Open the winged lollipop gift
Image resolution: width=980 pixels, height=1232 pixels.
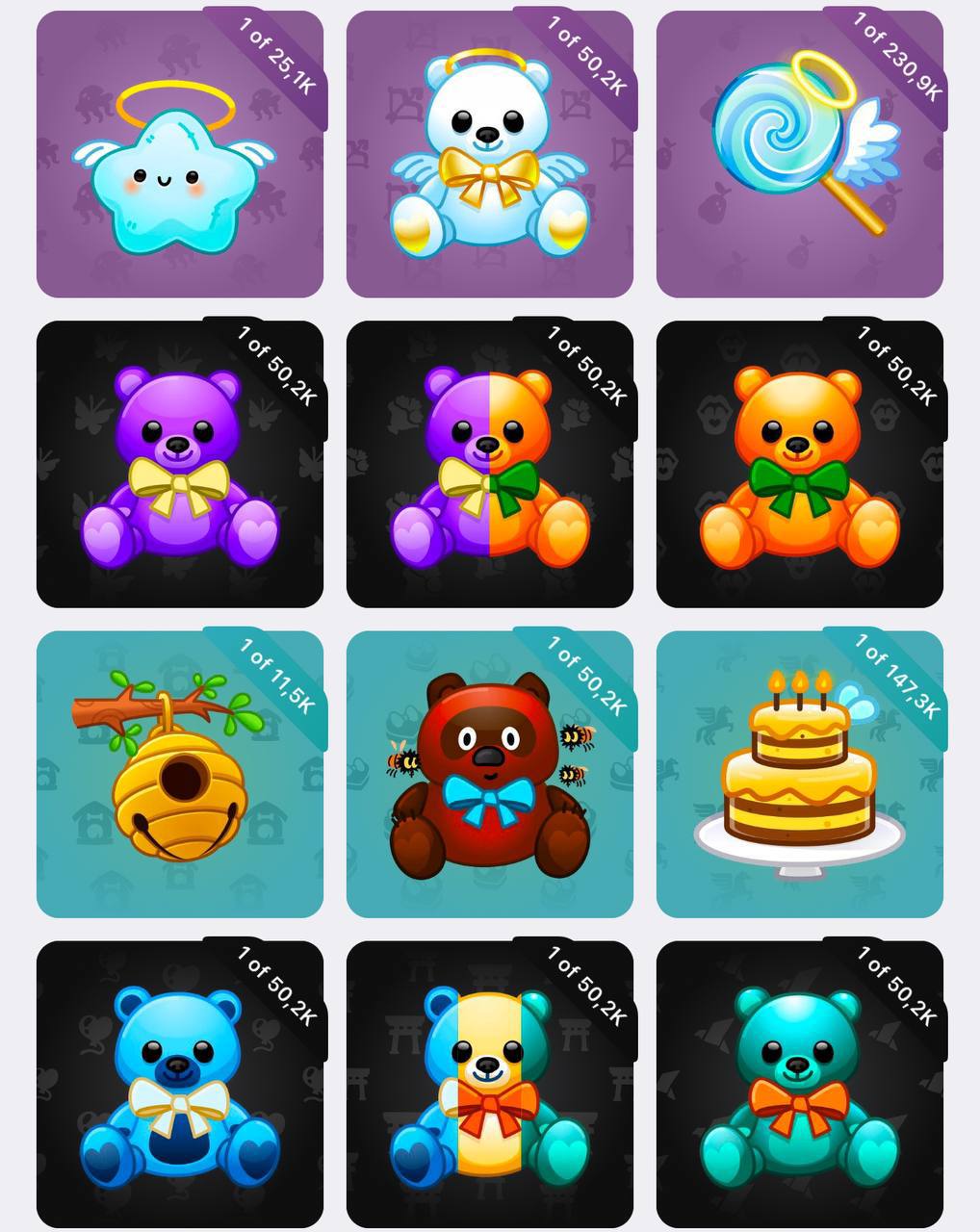[799, 154]
